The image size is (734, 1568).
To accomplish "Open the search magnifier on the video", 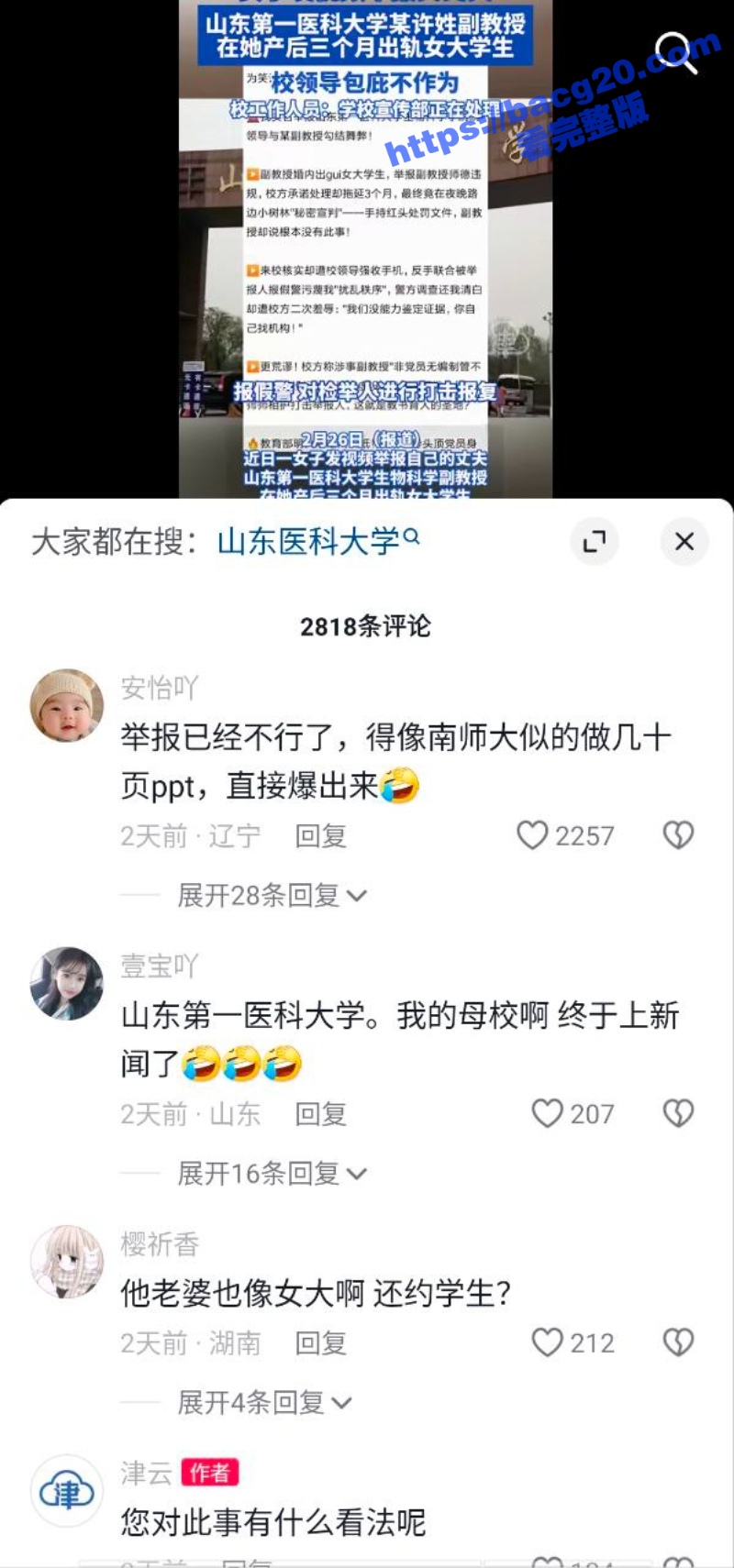I will 675,51.
